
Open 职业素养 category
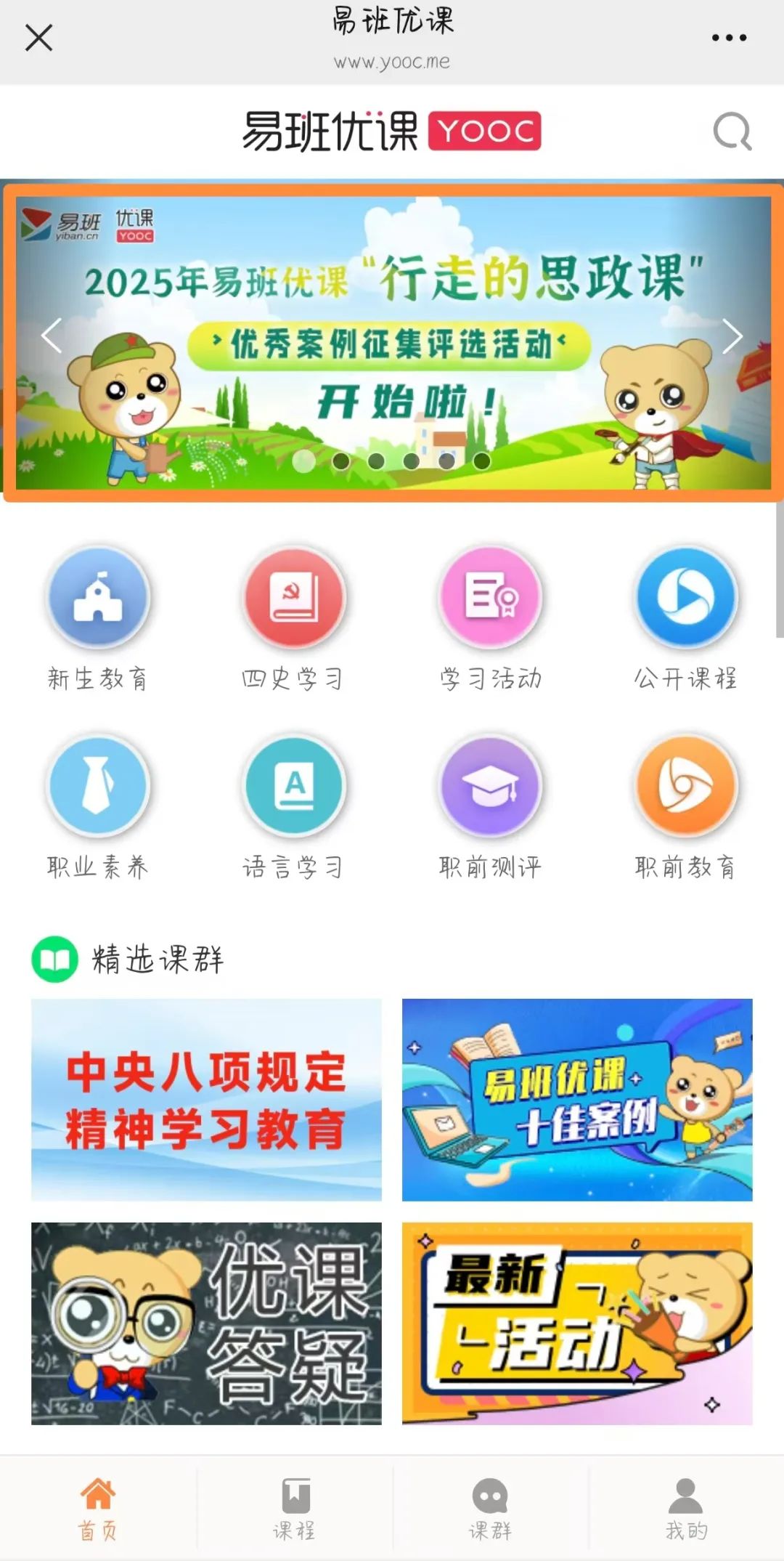tap(98, 806)
